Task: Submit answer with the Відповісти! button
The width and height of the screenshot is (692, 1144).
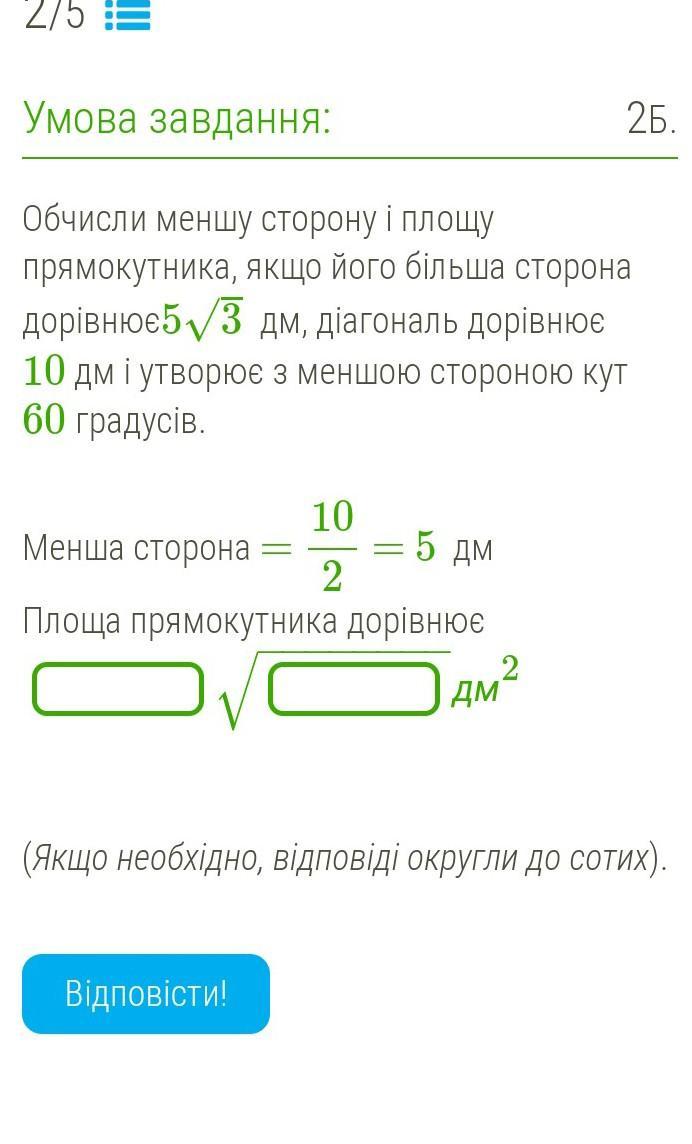Action: click(x=146, y=994)
